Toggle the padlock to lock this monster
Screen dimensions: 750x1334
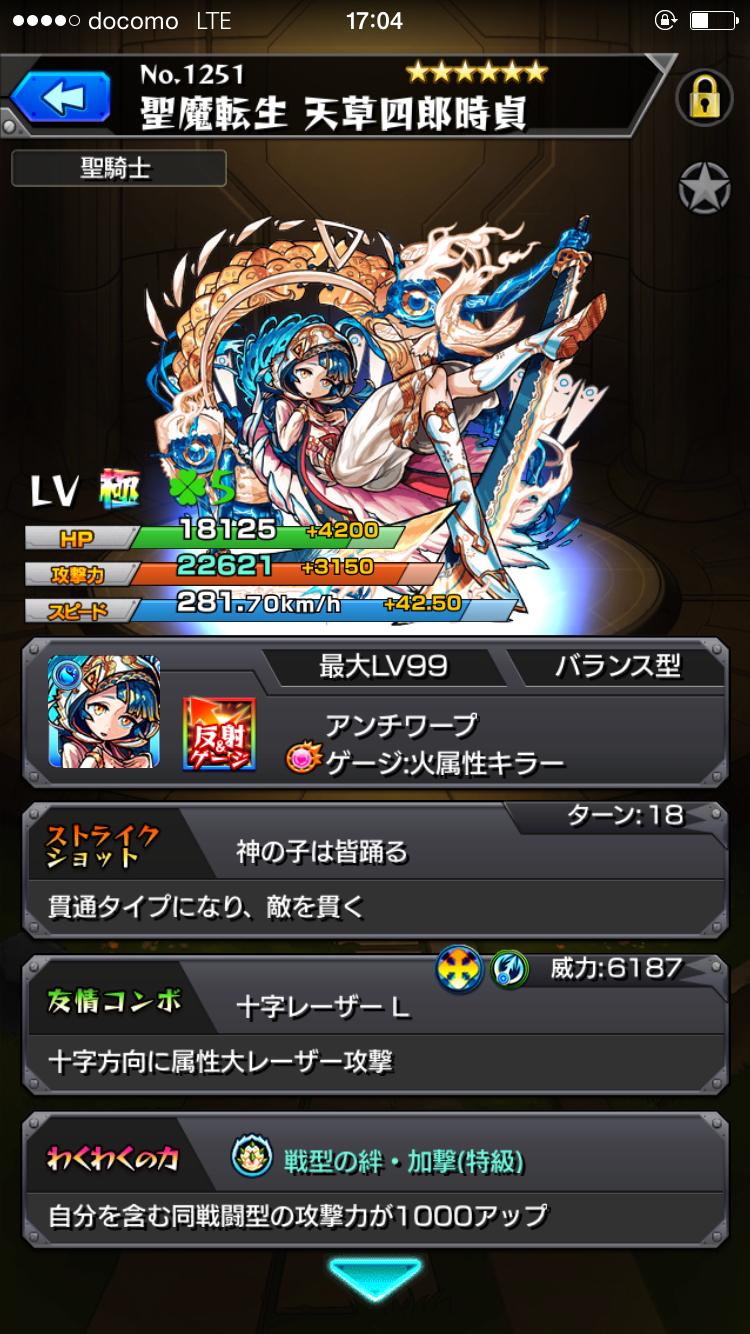[x=704, y=99]
